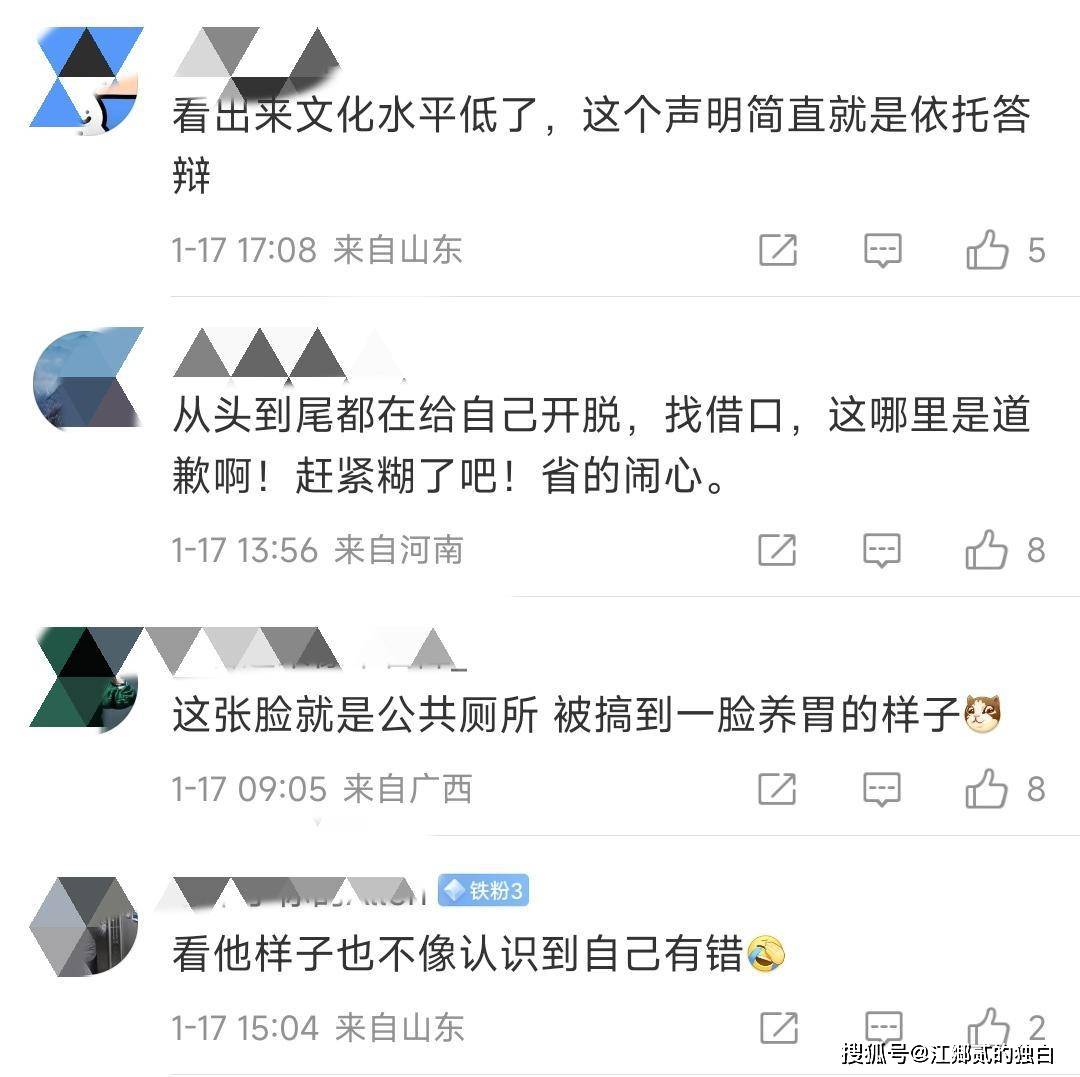Reply to the comment from 广西

click(882, 789)
